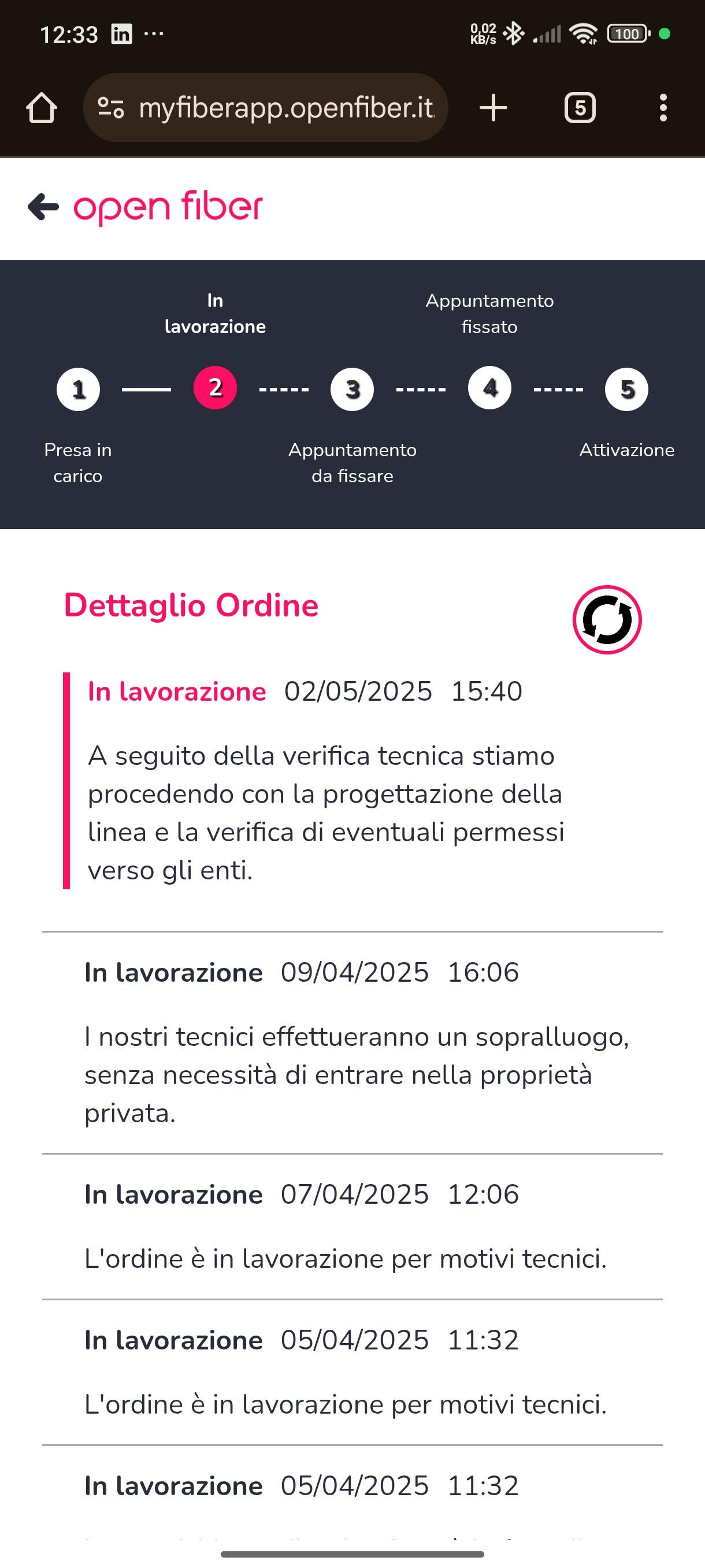705x1568 pixels.
Task: Tap the myfiberapp.openfiber.it address bar
Action: [286, 108]
